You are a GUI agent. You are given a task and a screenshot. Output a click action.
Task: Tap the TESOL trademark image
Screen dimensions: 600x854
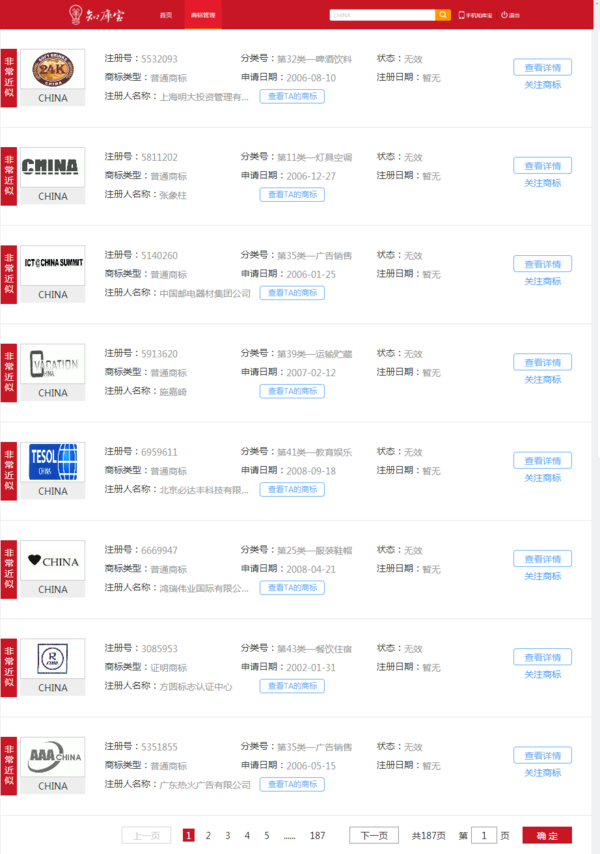coord(53,462)
